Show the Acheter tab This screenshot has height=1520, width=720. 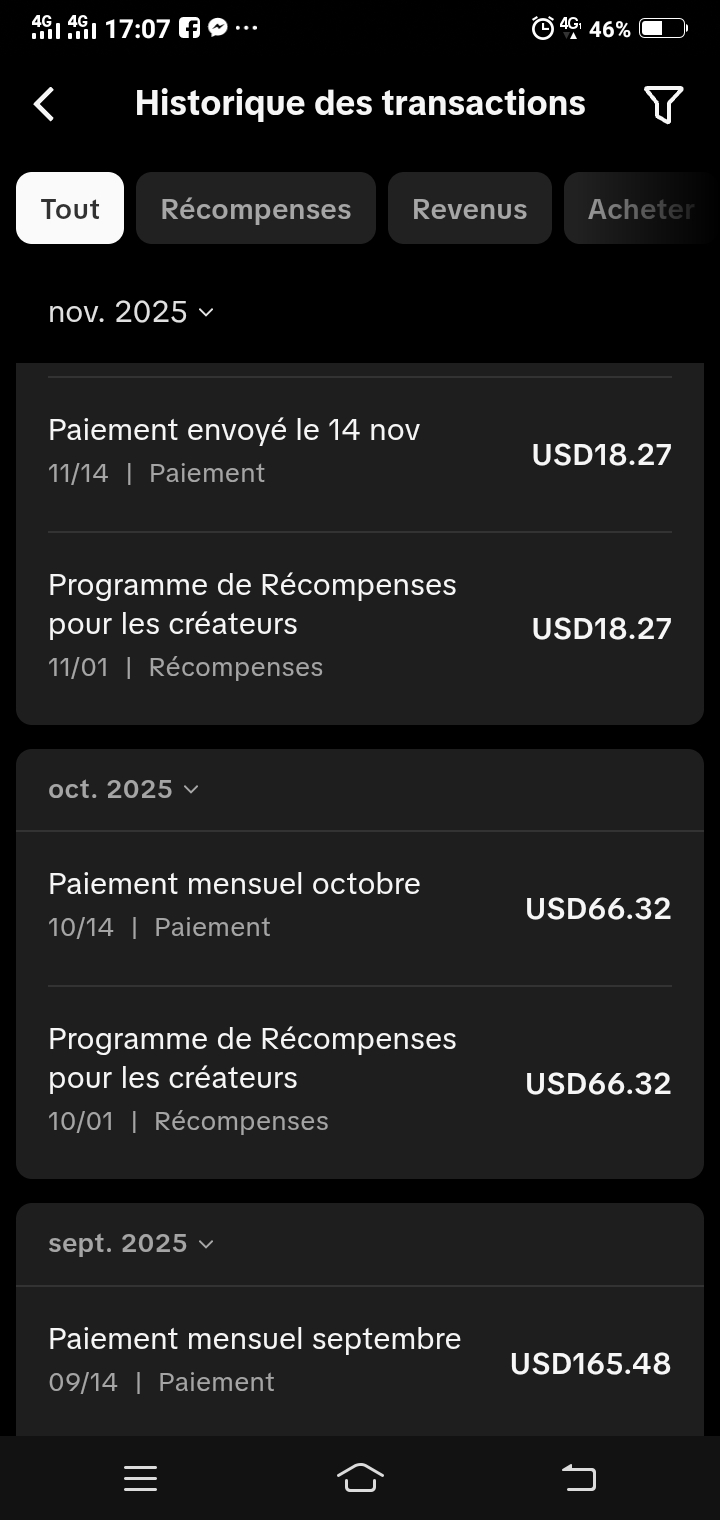pyautogui.click(x=640, y=209)
